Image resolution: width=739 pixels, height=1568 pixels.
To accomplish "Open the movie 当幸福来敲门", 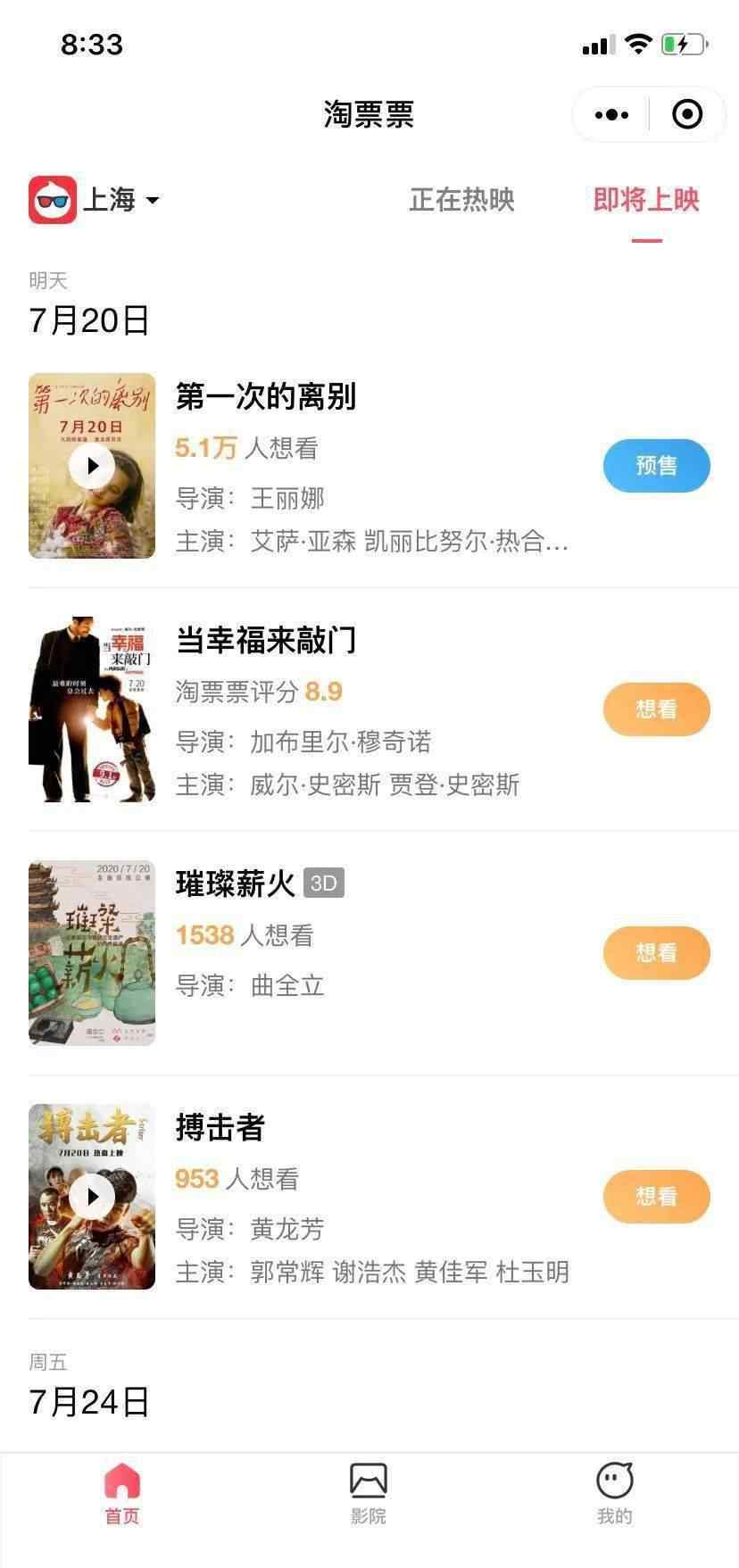I will point(266,641).
